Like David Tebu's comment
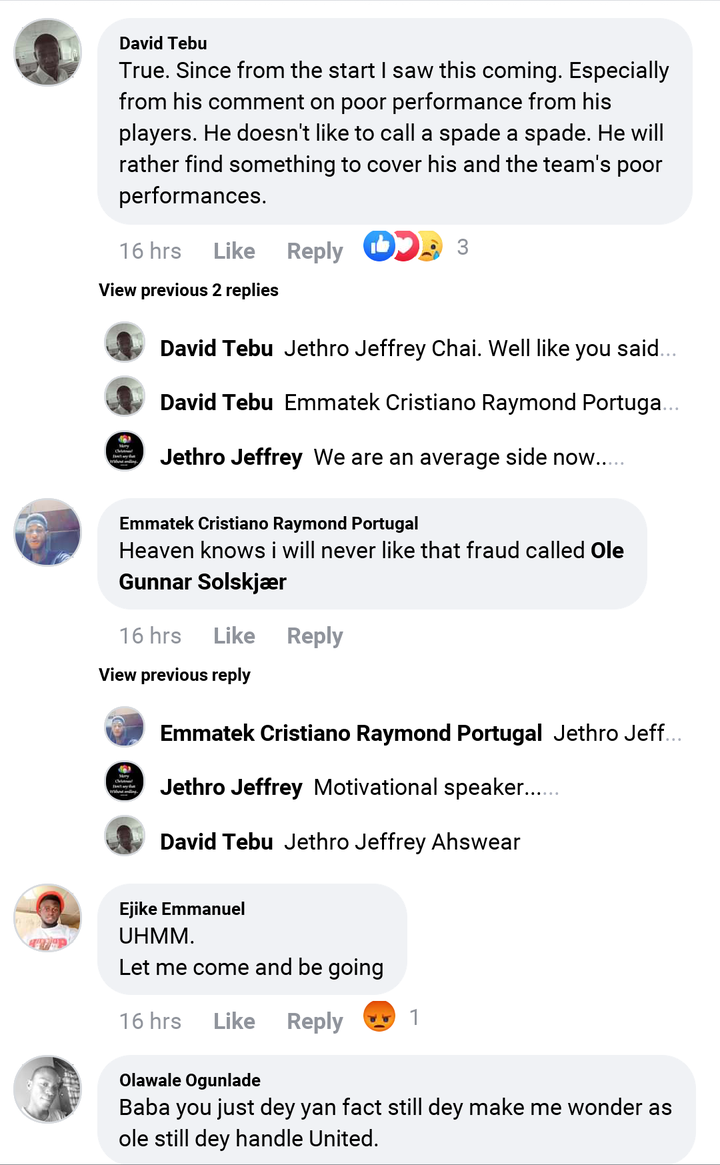The height and width of the screenshot is (1165, 720). coord(234,251)
